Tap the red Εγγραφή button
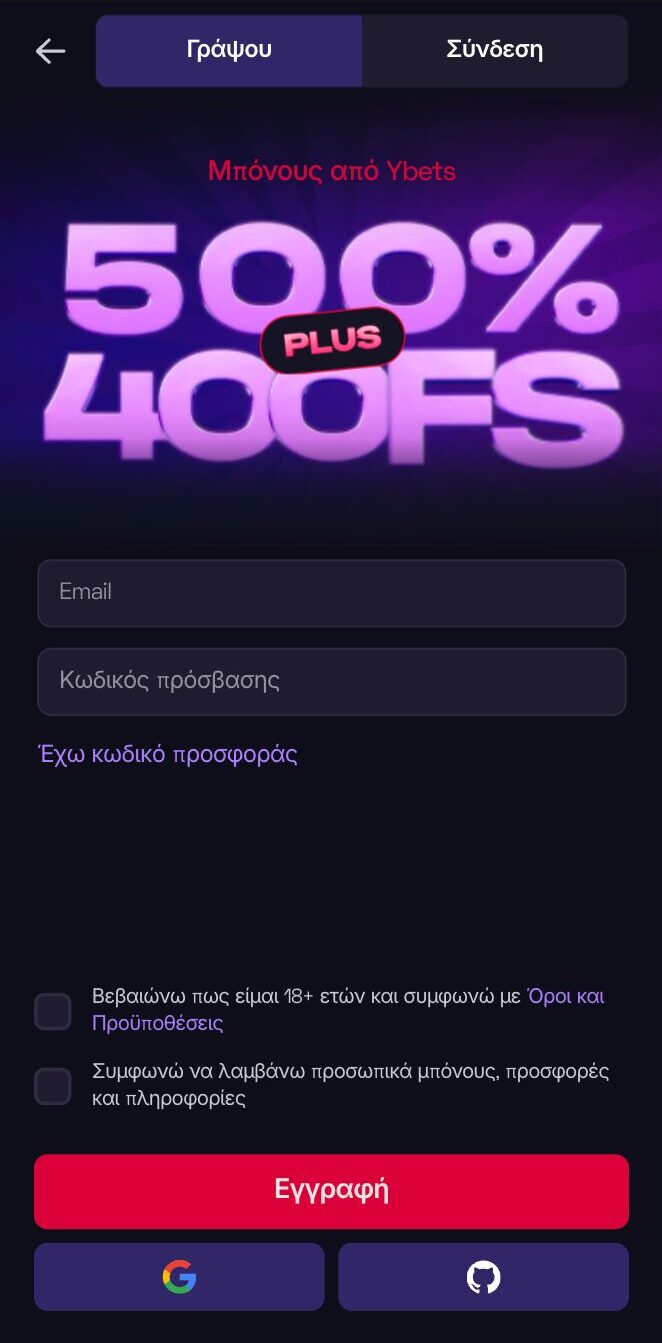This screenshot has width=662, height=1343. click(x=331, y=1190)
